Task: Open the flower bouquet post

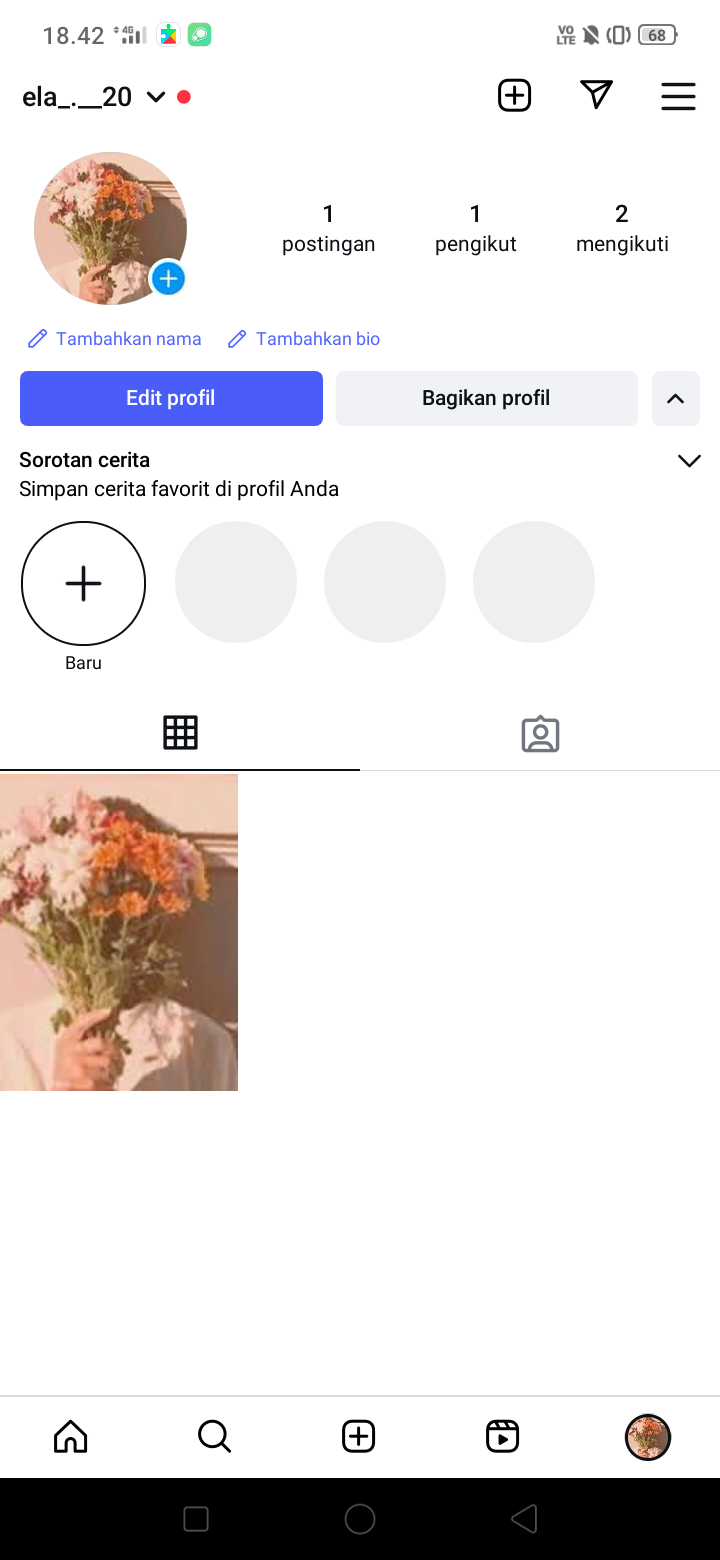Action: click(x=118, y=932)
